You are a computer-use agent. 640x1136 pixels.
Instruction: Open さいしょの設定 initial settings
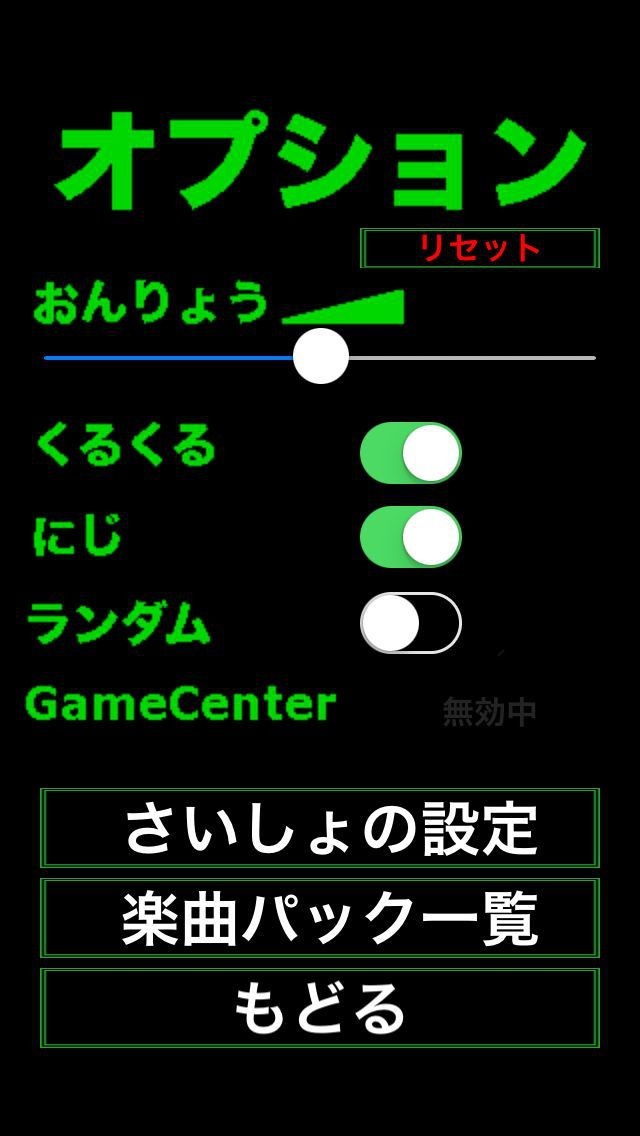point(320,828)
